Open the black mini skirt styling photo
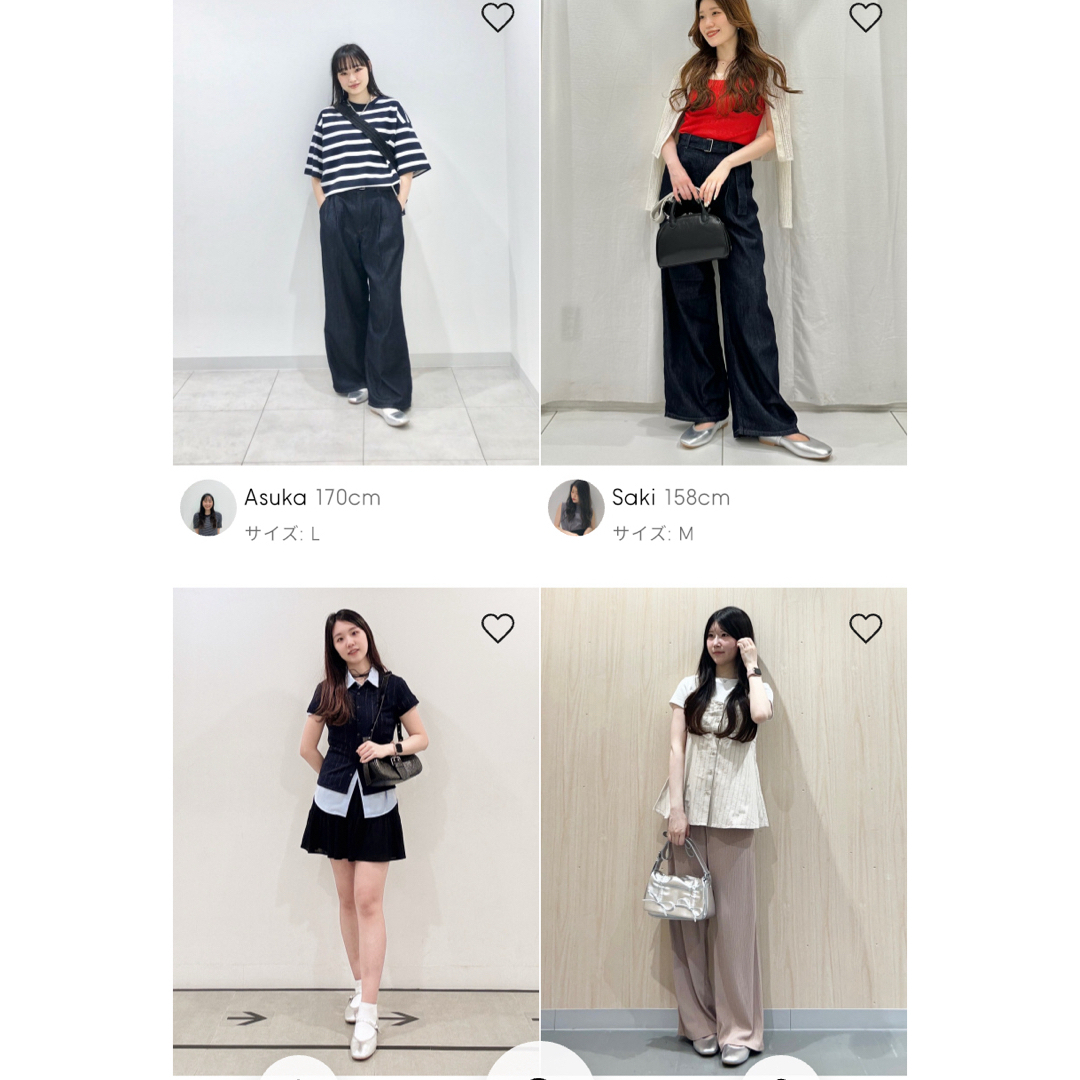 click(355, 820)
